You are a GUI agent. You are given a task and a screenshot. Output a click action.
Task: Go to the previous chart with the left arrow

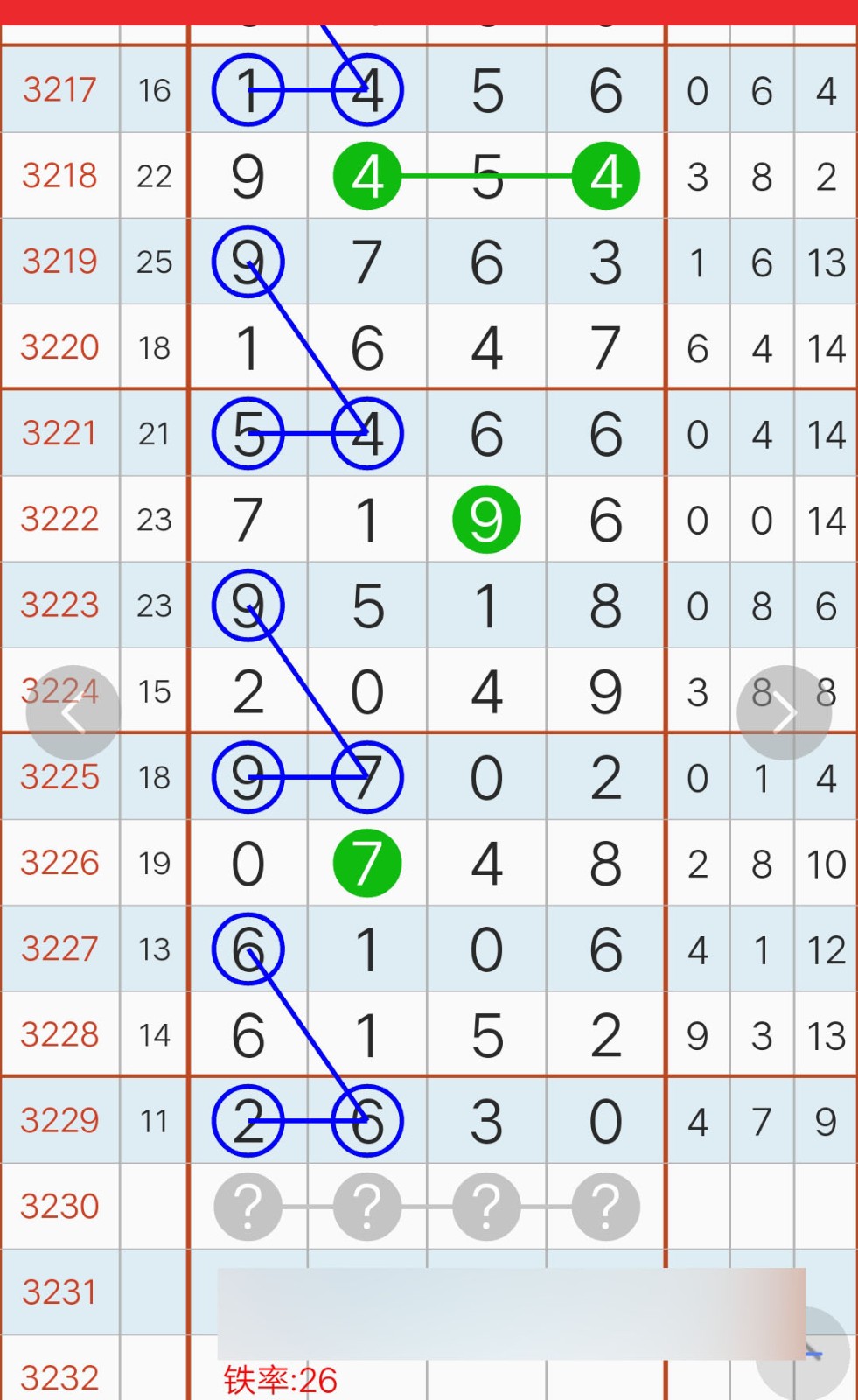coord(73,713)
